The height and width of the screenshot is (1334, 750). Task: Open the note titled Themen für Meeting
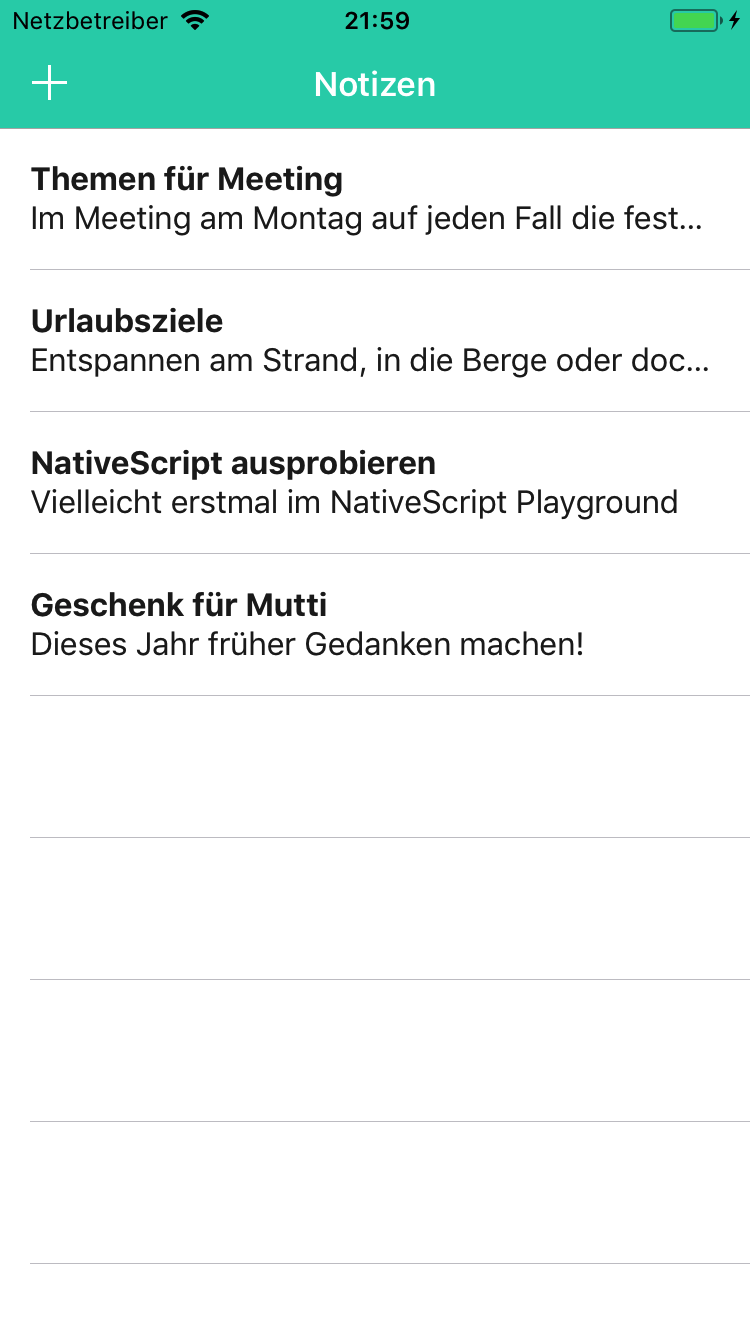click(187, 179)
